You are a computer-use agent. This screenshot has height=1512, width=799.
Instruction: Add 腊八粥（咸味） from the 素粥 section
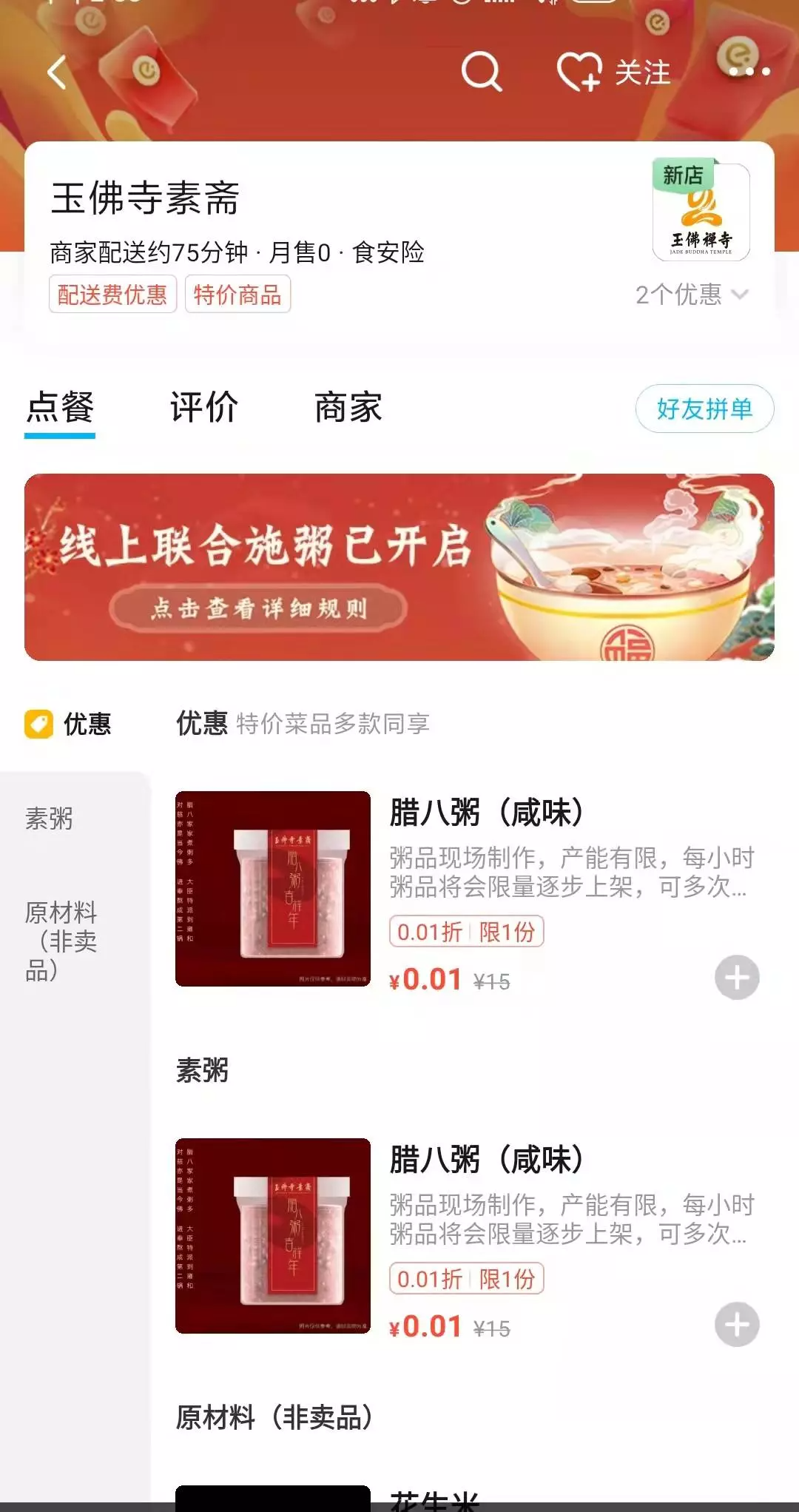(737, 1325)
